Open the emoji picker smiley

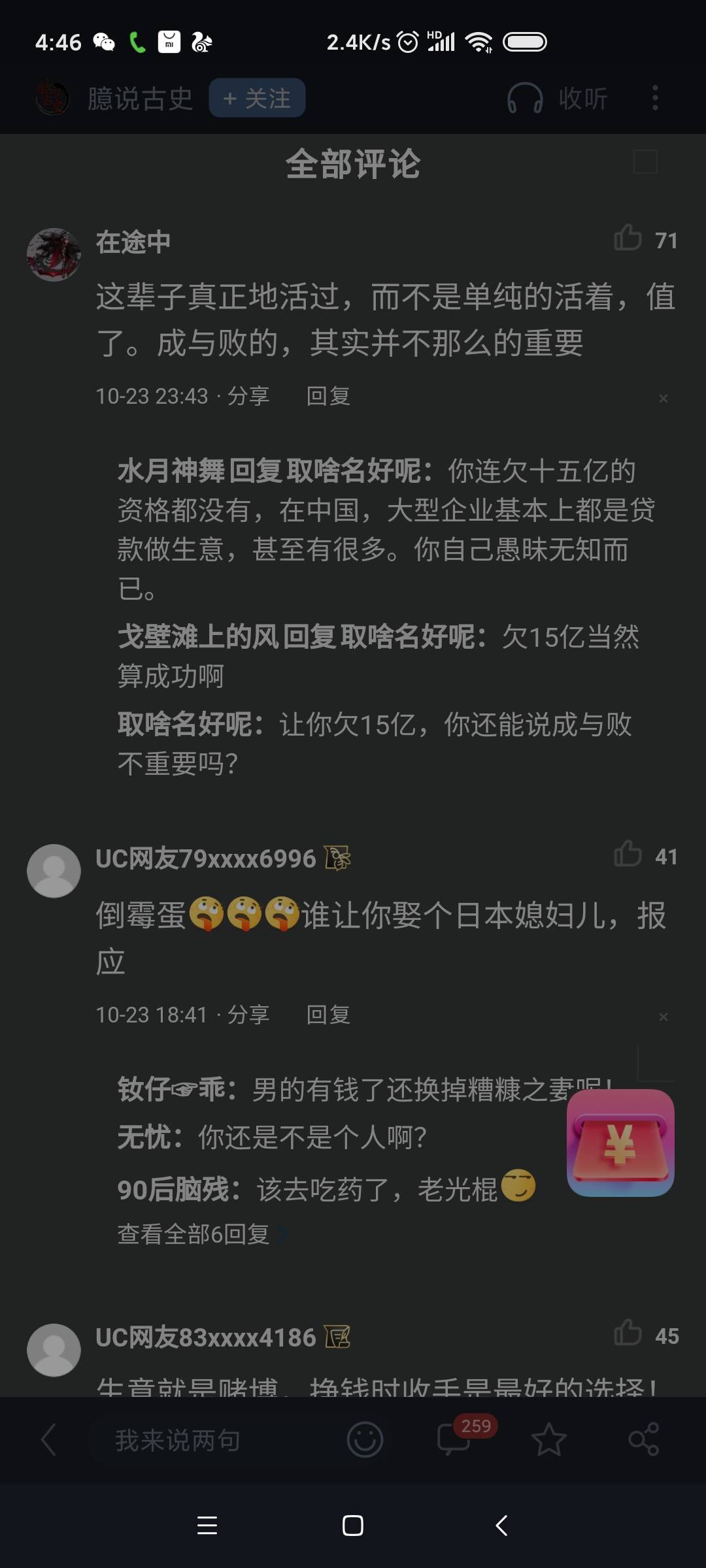(x=365, y=1440)
